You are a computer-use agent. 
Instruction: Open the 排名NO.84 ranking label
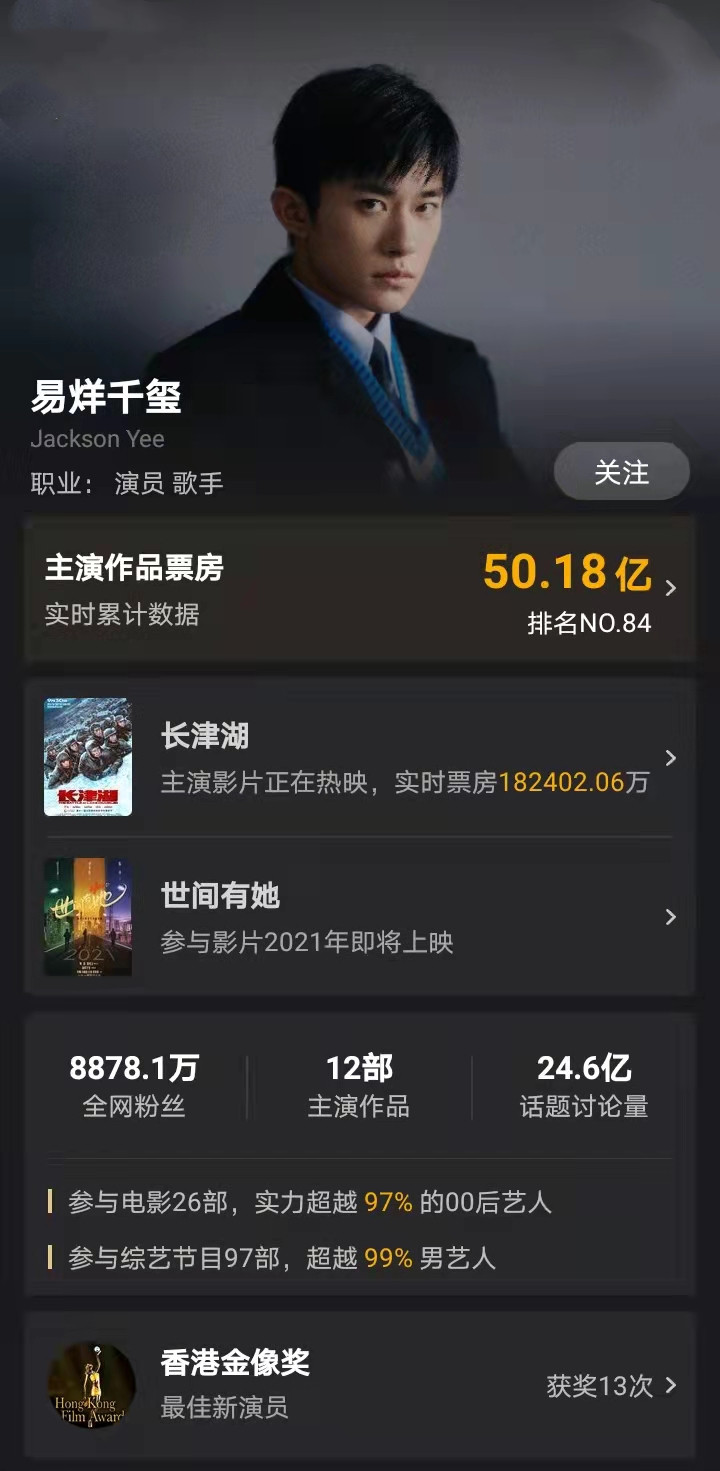click(x=589, y=623)
